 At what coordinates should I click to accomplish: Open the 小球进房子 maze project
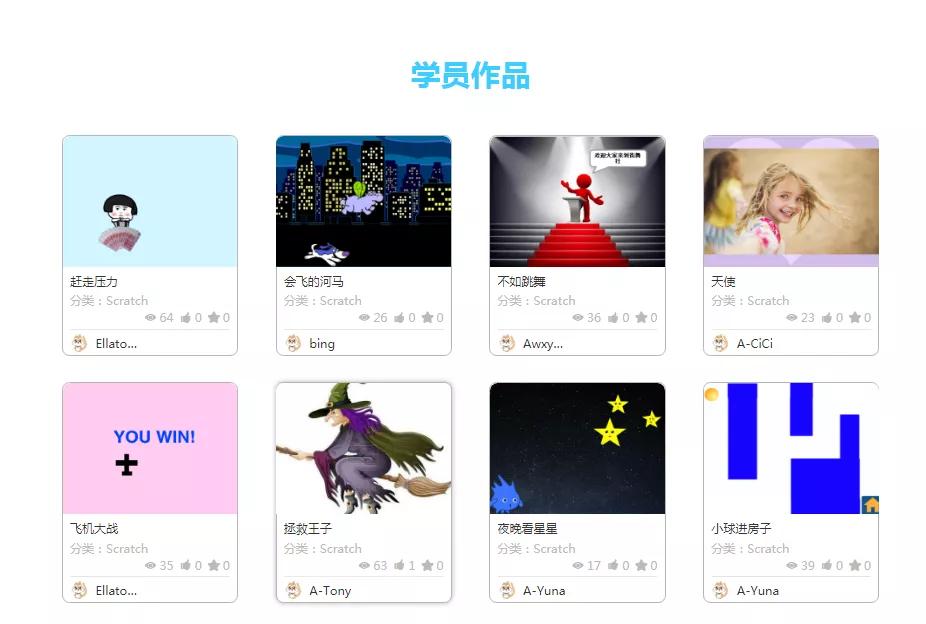coord(790,448)
